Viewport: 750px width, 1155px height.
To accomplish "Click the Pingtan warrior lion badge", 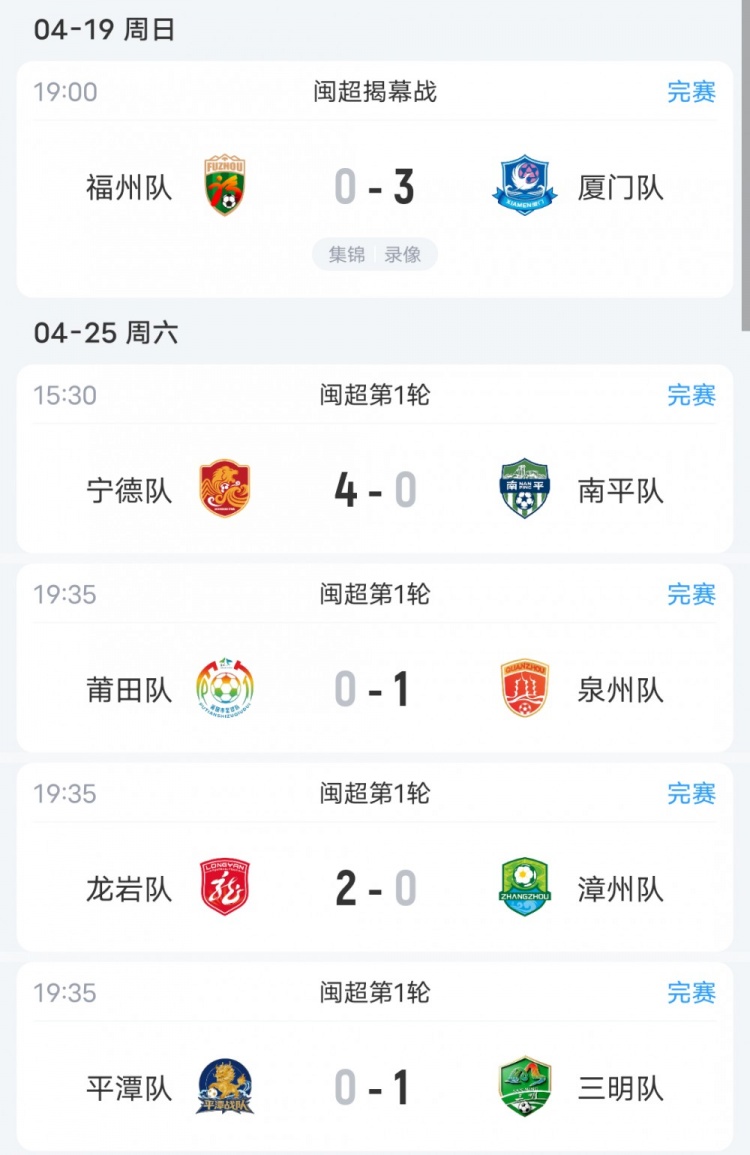I will (x=225, y=1086).
